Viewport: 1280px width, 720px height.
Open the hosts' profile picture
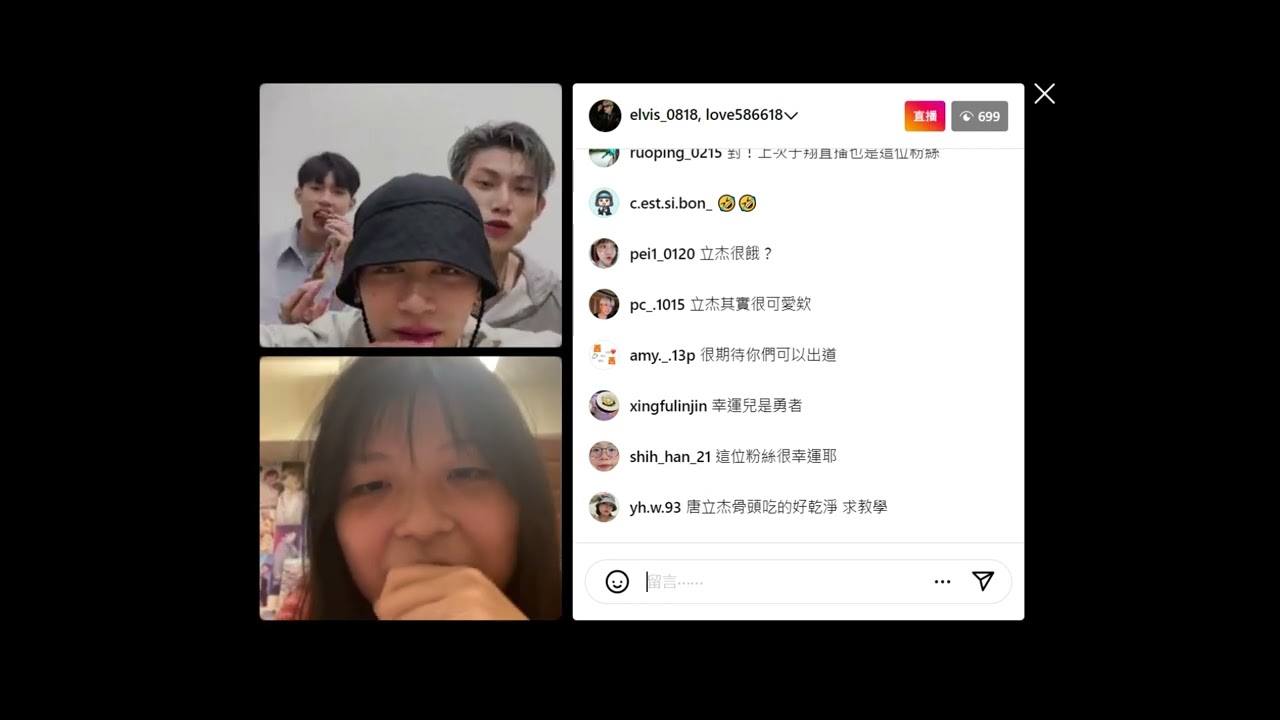(605, 116)
